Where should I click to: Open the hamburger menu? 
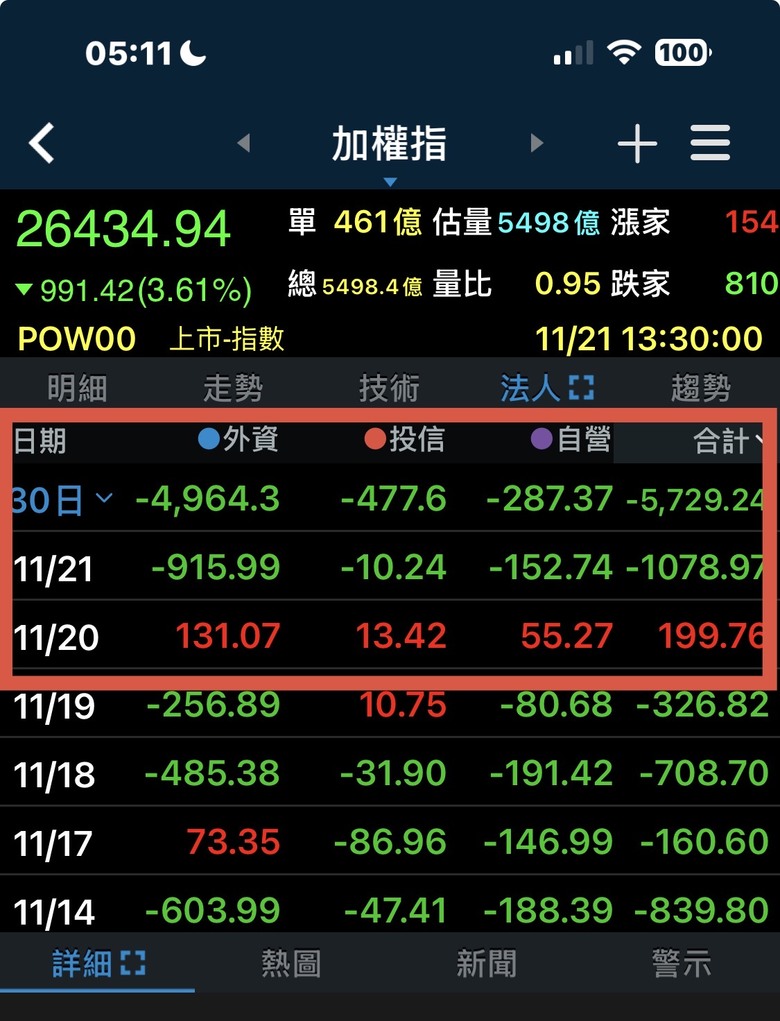(x=710, y=143)
